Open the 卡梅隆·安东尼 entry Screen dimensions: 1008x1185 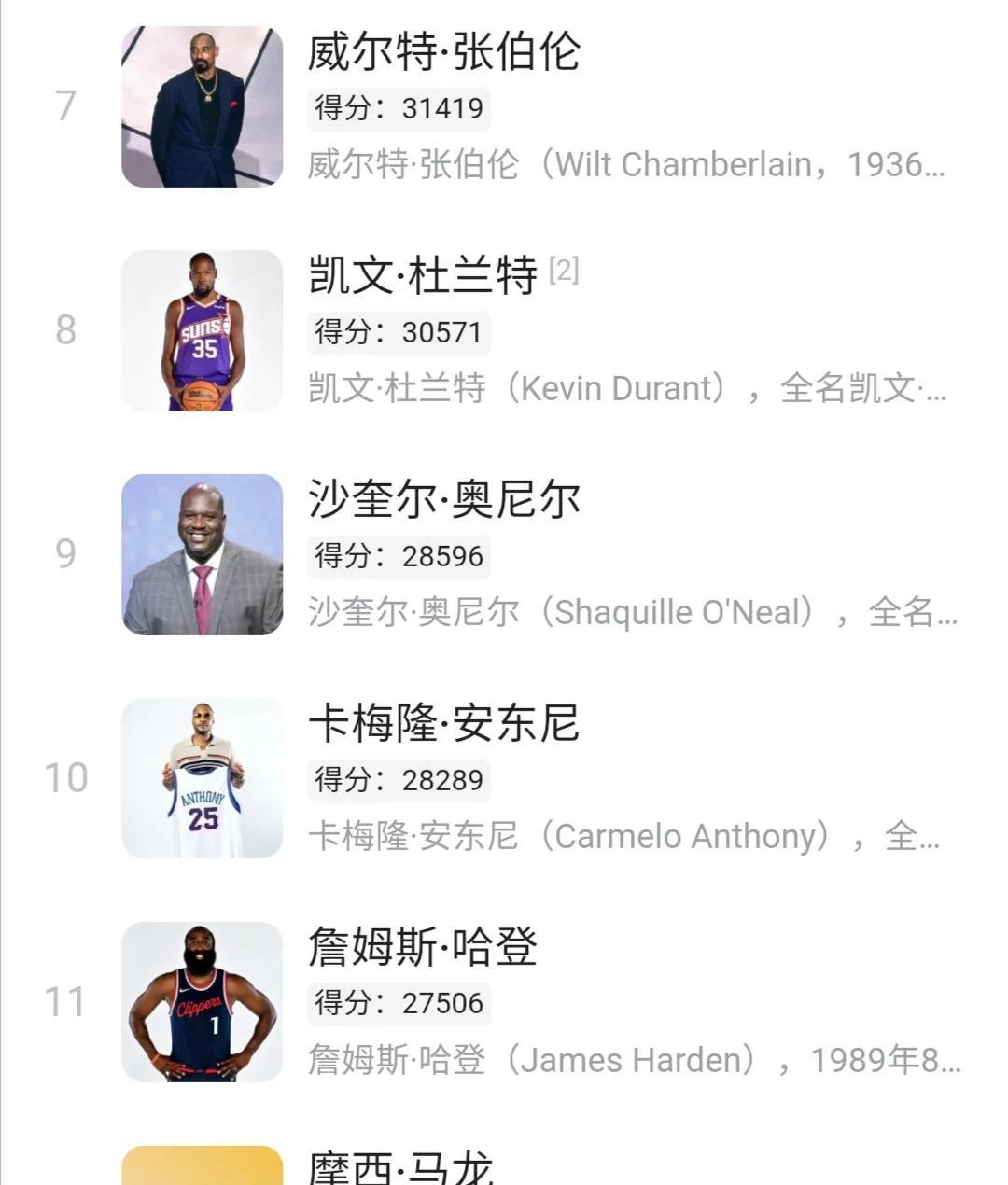pyautogui.click(x=444, y=724)
